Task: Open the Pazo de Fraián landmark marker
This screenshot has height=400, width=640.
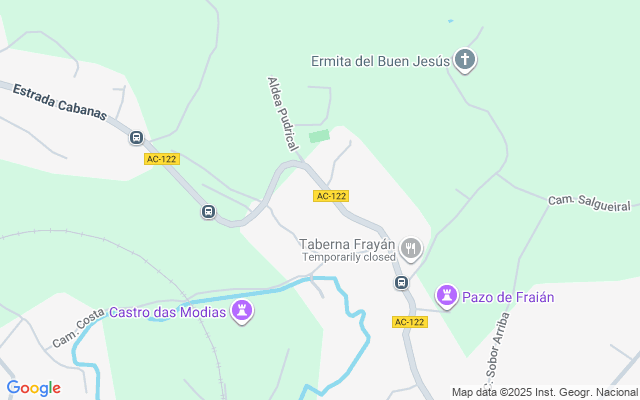Action: (447, 296)
